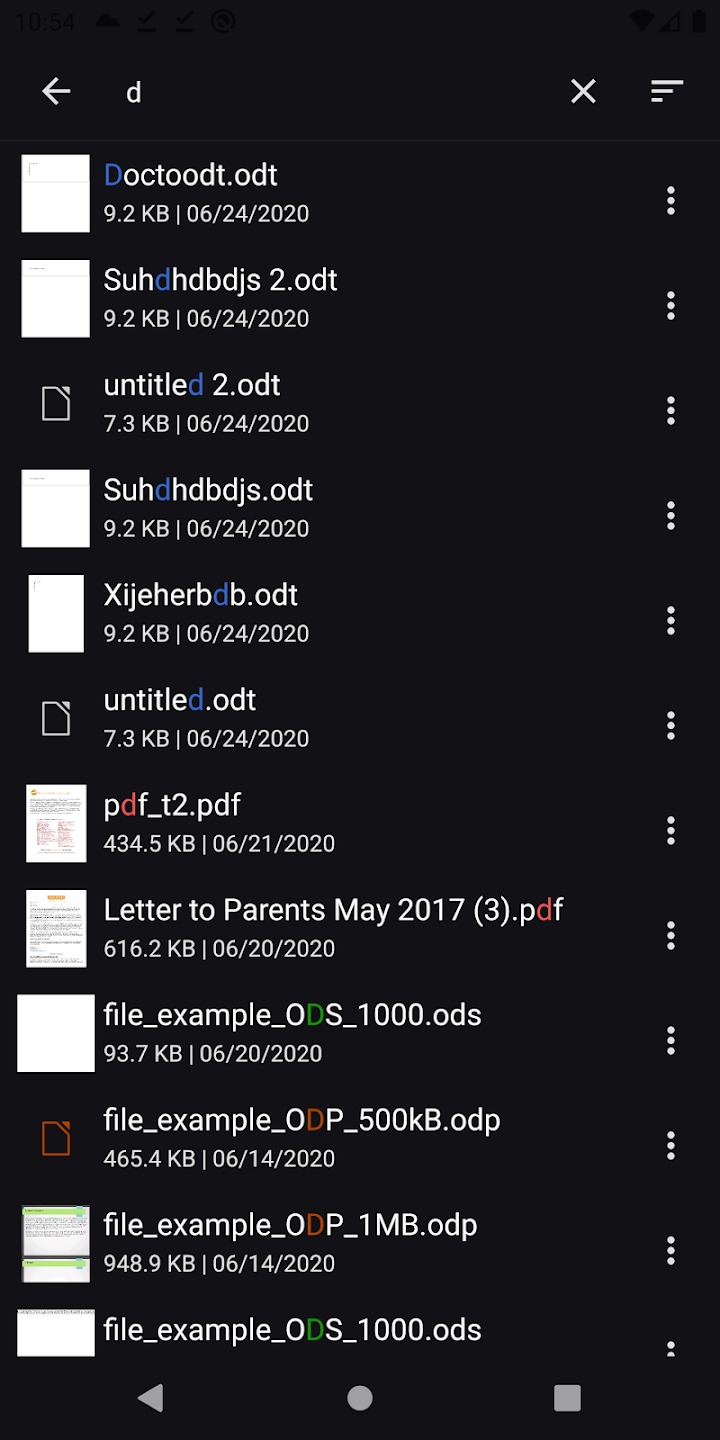This screenshot has width=720, height=1440.
Task: Show overflow menu for Suhdhdbdjs 2.odt
Action: [x=671, y=305]
